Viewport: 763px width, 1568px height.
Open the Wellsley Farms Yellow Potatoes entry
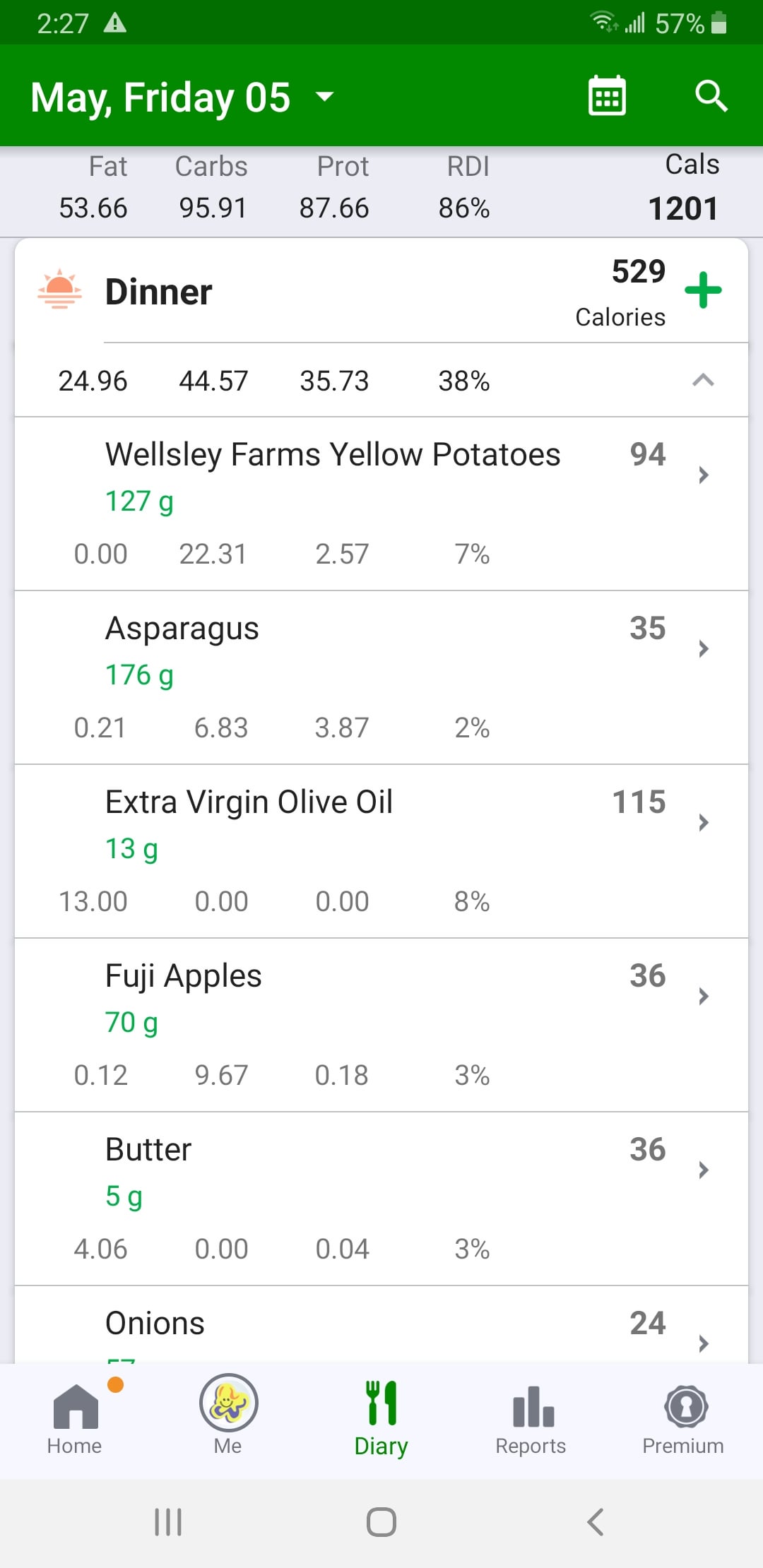coord(381,504)
